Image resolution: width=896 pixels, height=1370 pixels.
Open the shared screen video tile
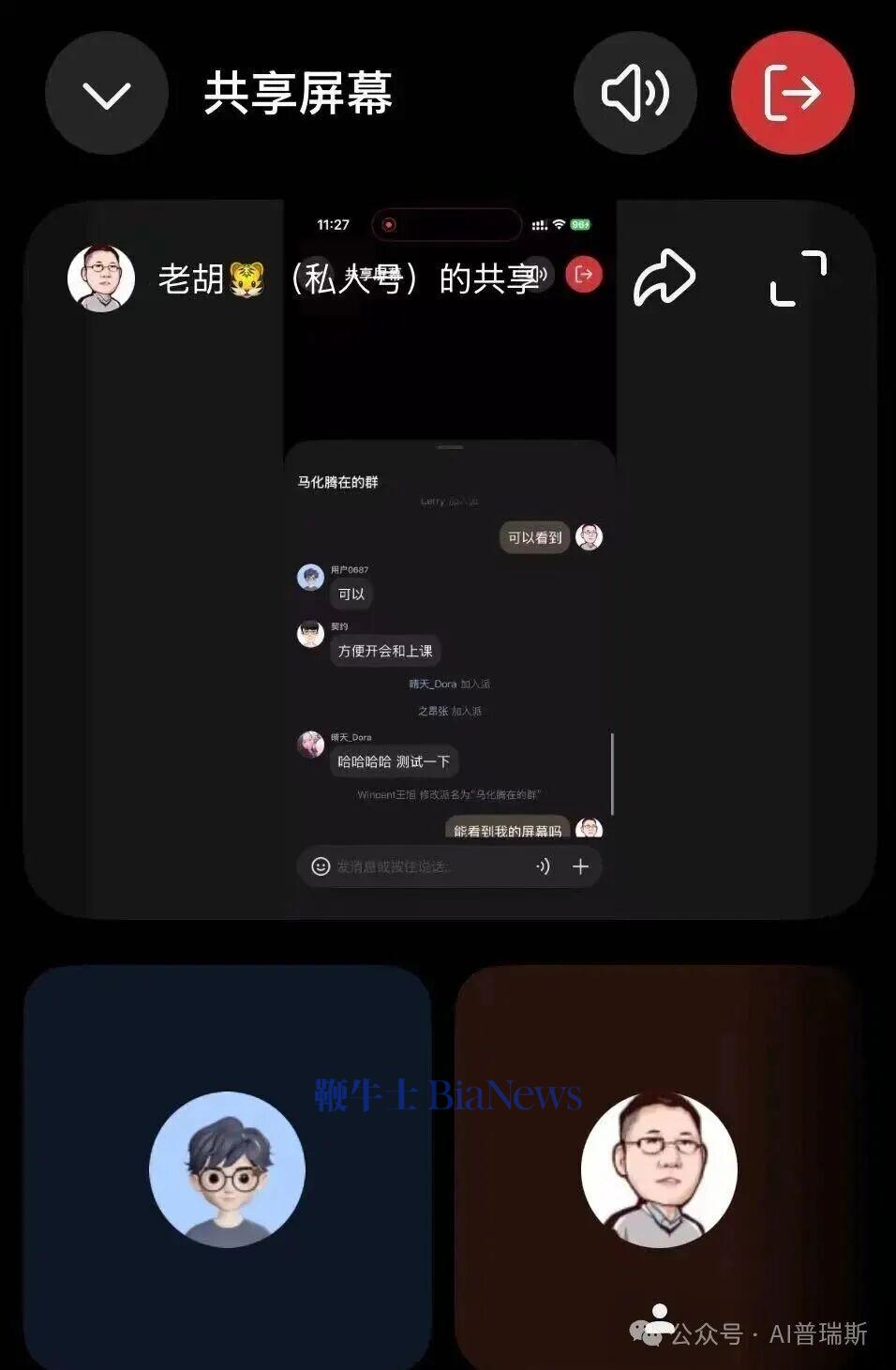point(449,600)
